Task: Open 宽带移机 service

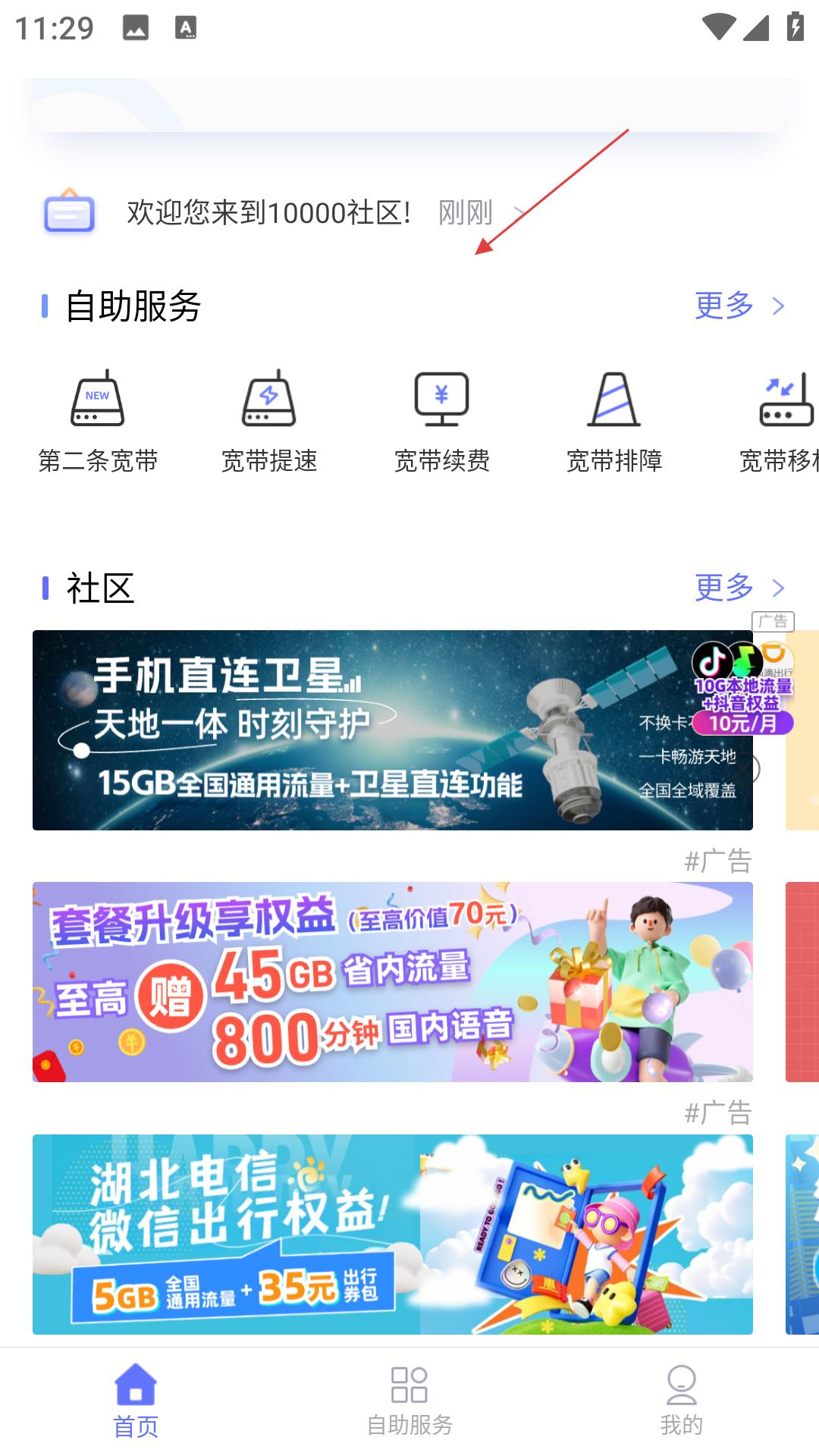Action: 781,421
